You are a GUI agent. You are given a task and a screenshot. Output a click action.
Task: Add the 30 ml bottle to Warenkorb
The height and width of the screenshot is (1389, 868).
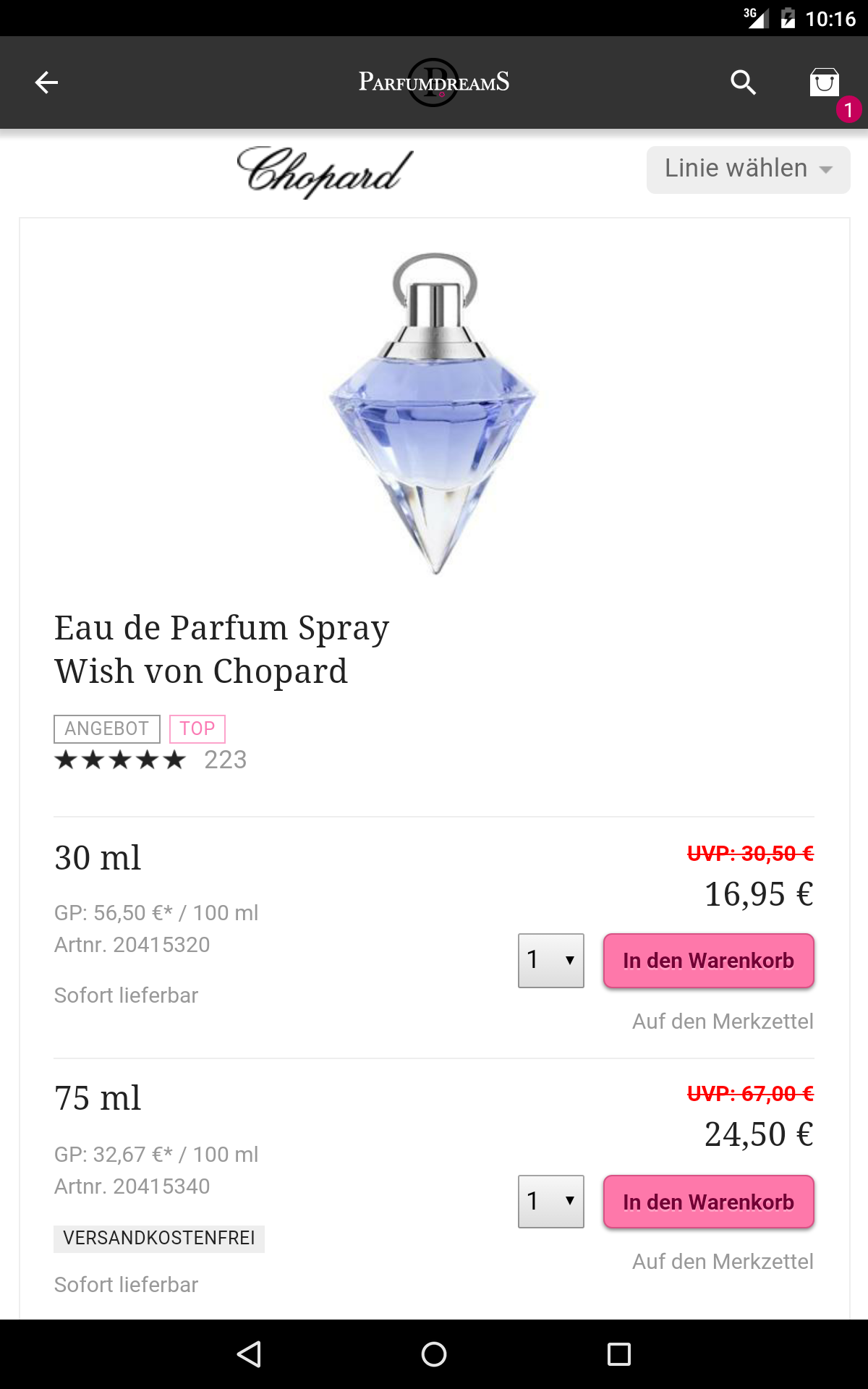pos(707,960)
